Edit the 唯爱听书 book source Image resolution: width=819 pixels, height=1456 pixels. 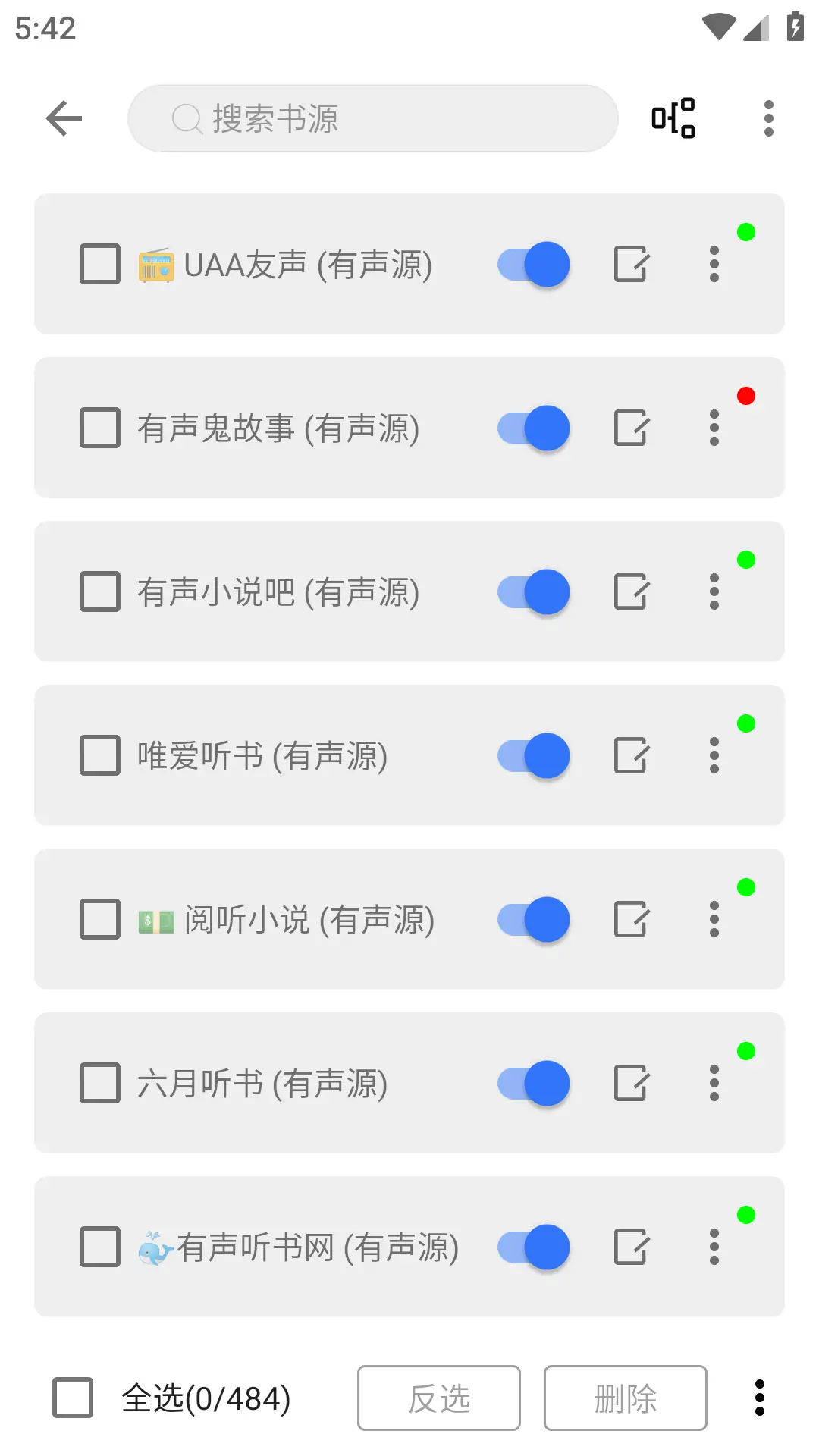point(632,755)
